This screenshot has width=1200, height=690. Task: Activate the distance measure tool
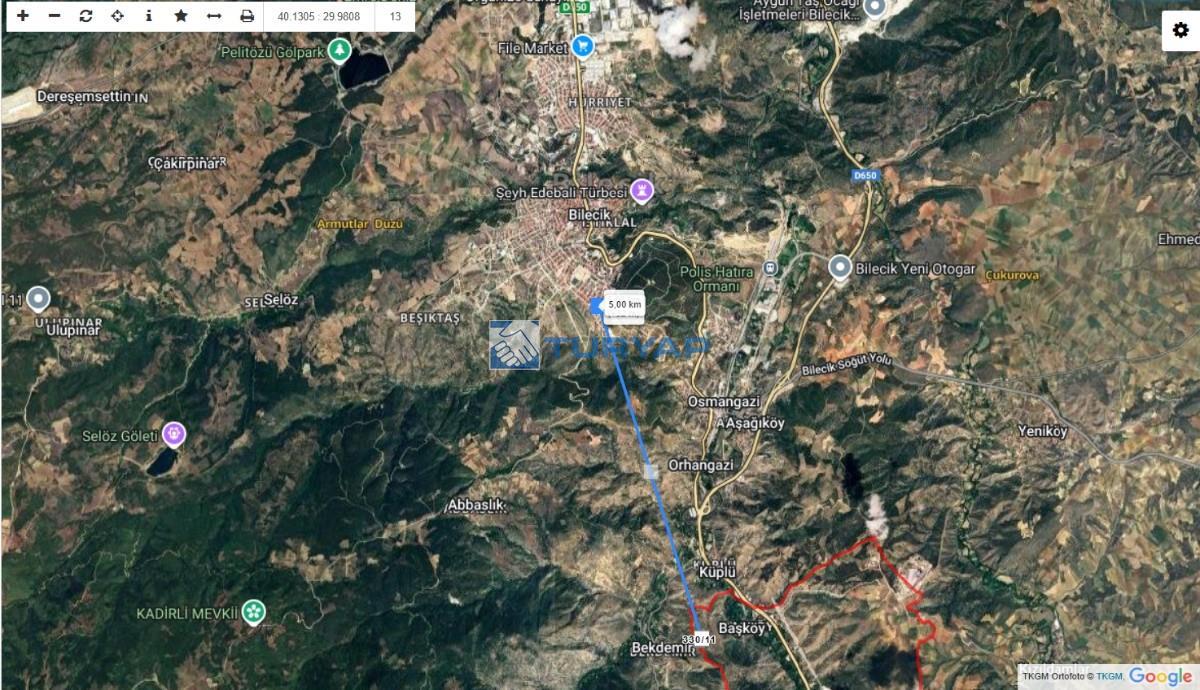[213, 16]
